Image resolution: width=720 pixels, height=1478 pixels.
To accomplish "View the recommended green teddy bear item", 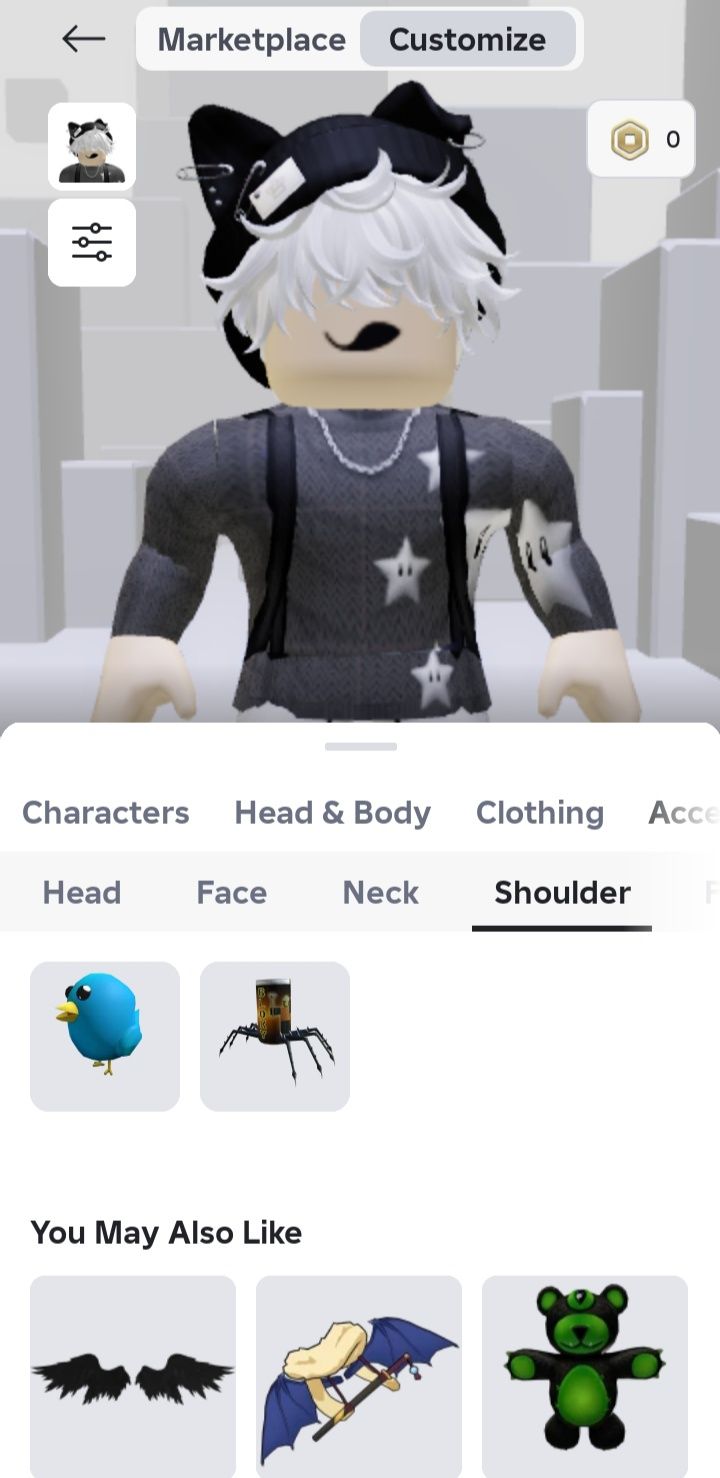I will (585, 1376).
